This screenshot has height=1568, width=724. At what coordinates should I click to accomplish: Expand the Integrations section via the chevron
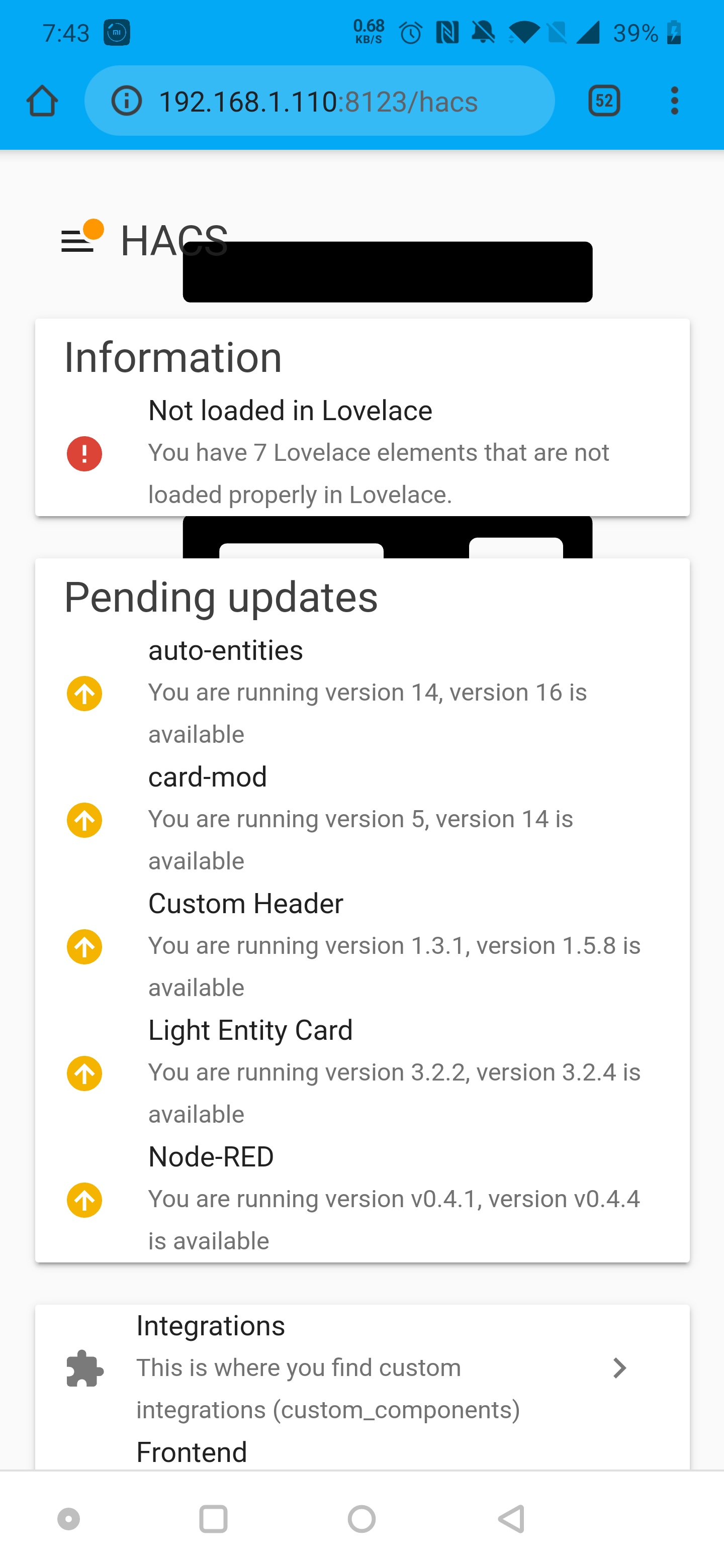pos(619,1368)
